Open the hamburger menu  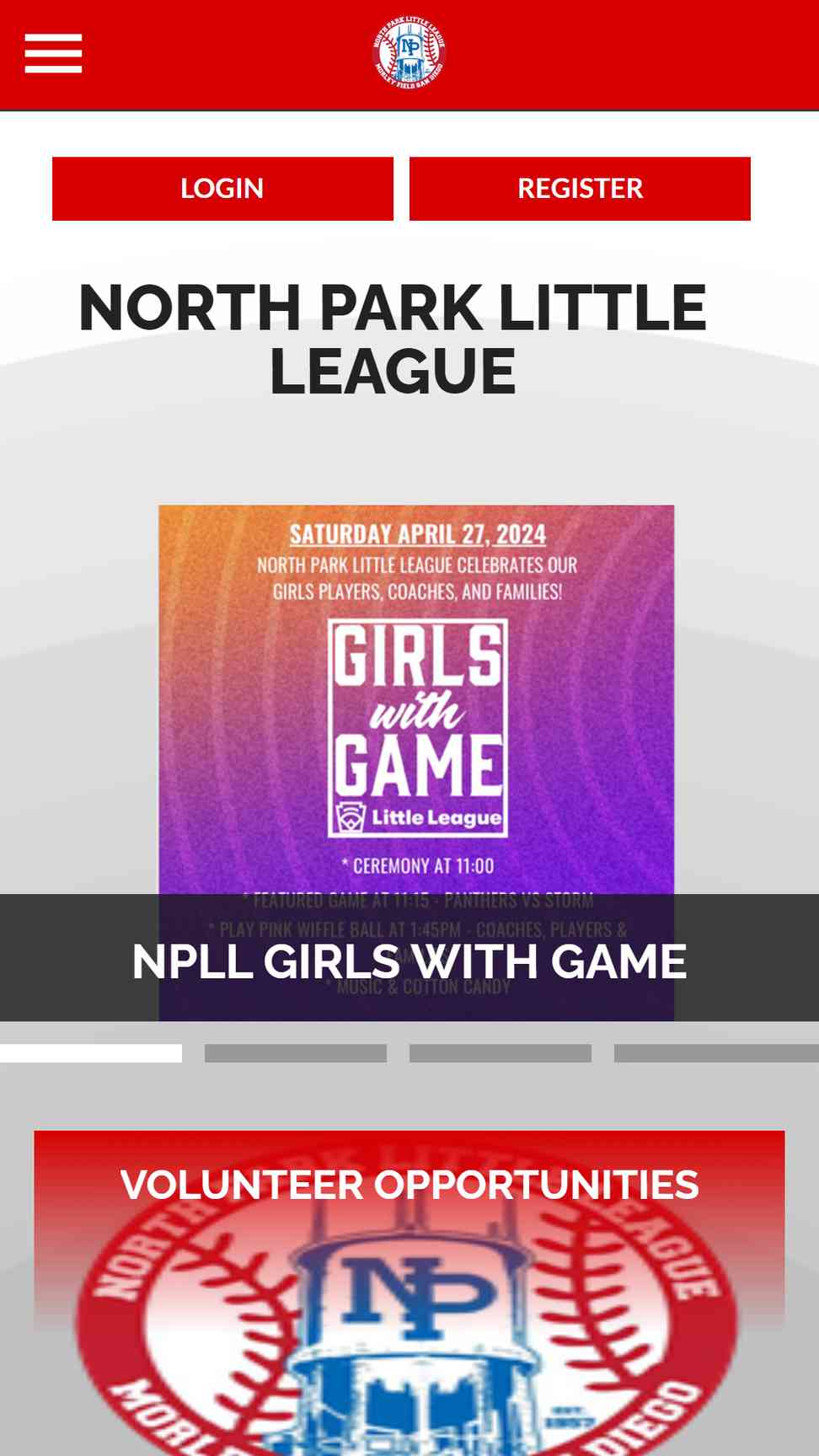tap(53, 54)
